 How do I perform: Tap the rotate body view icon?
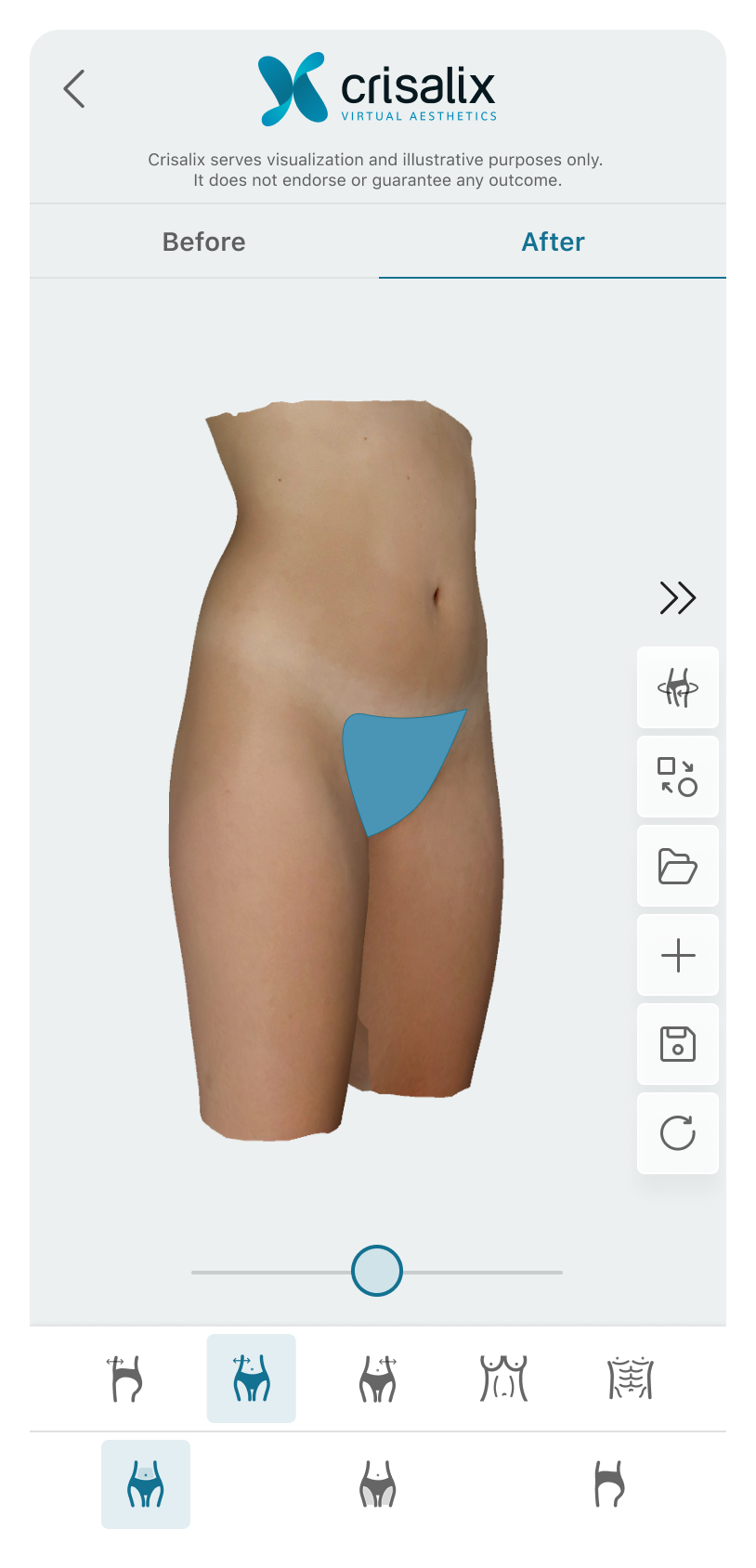tap(678, 687)
